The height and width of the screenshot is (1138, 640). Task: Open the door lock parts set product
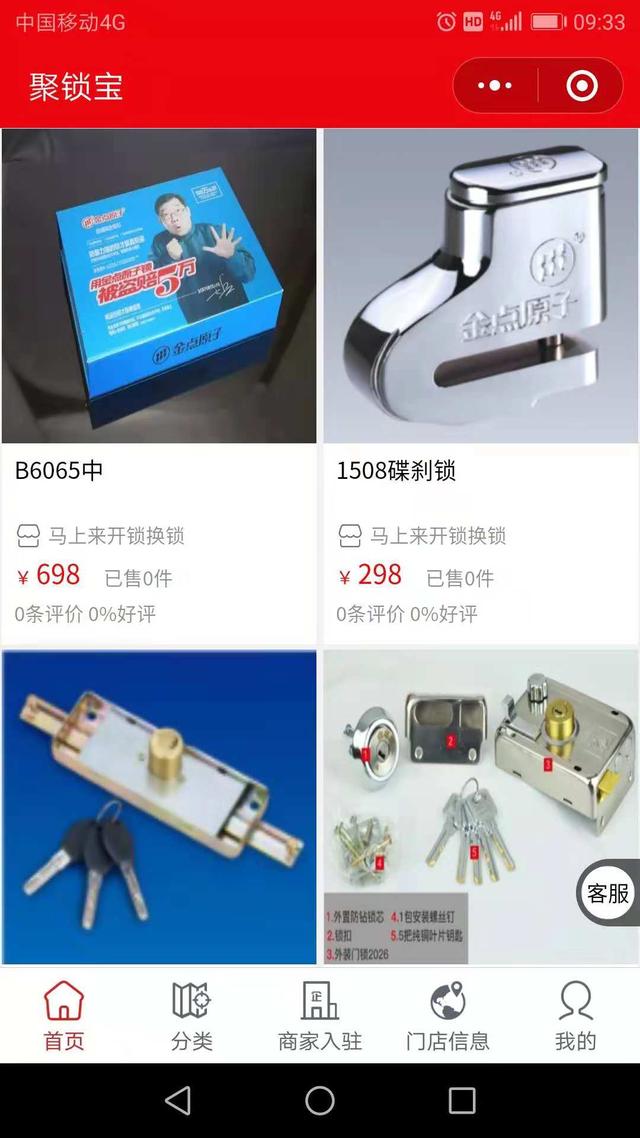tap(481, 808)
